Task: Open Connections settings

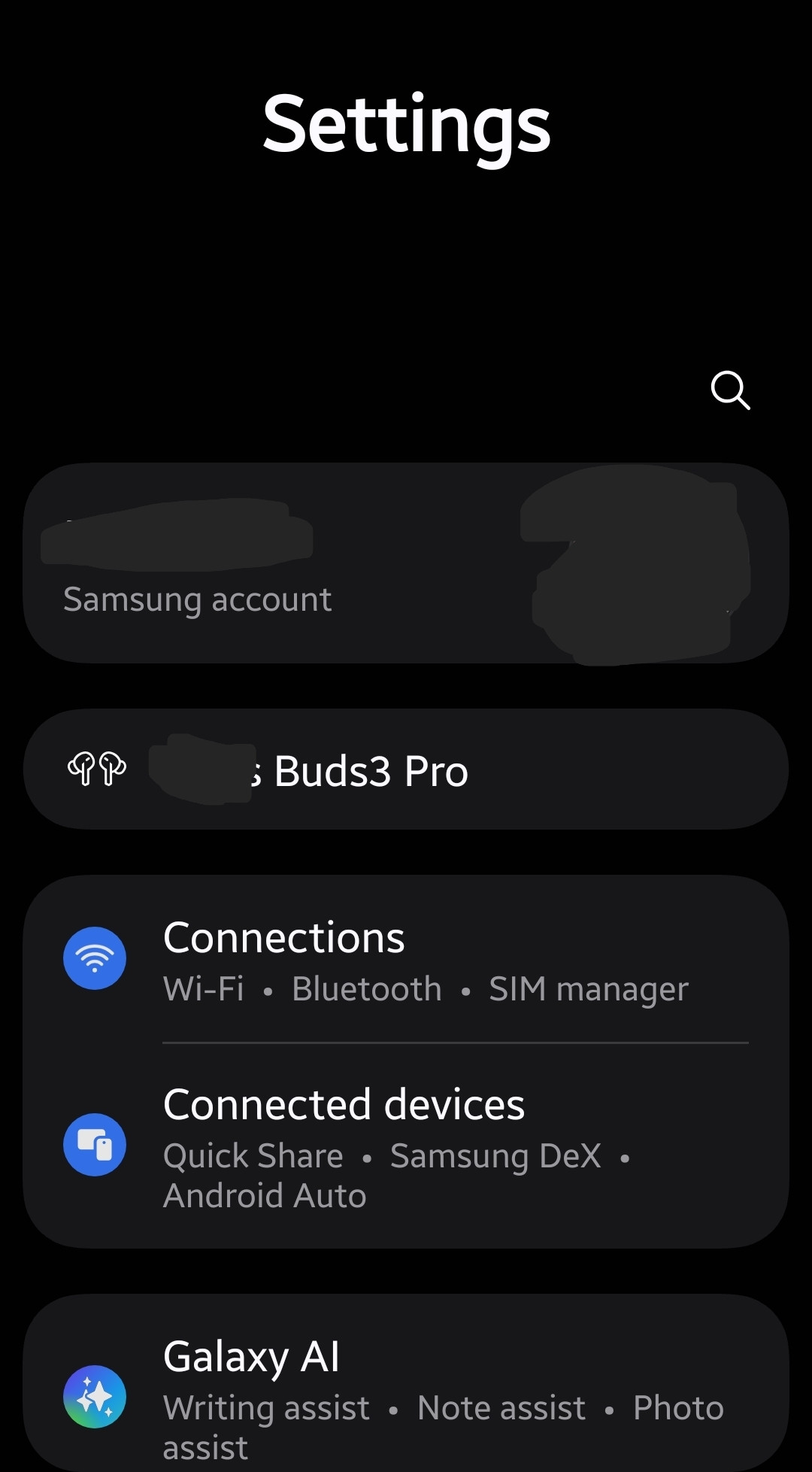Action: pos(406,959)
